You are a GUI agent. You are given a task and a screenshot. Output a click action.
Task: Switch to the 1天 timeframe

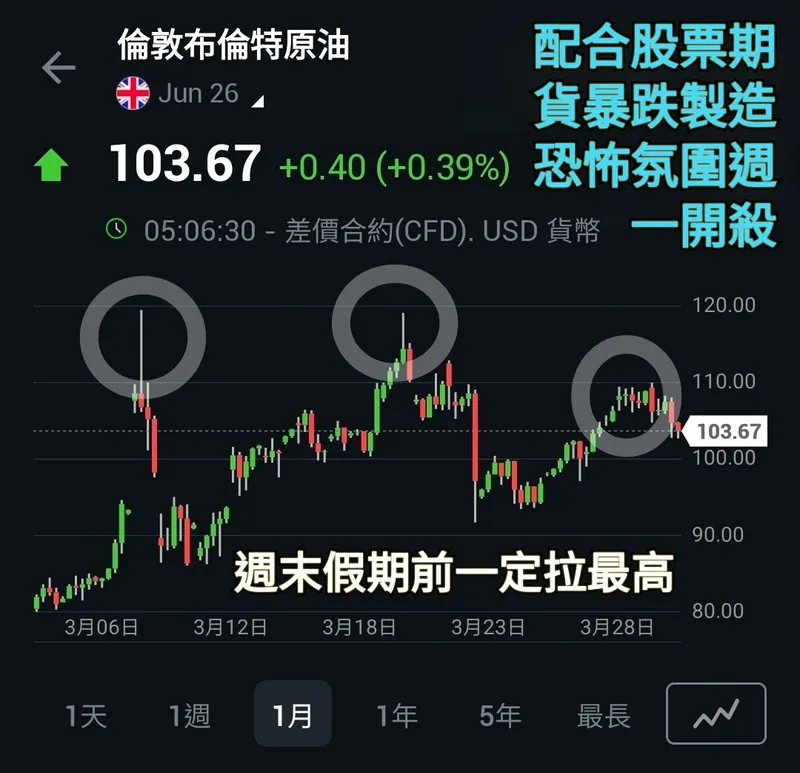(x=86, y=715)
